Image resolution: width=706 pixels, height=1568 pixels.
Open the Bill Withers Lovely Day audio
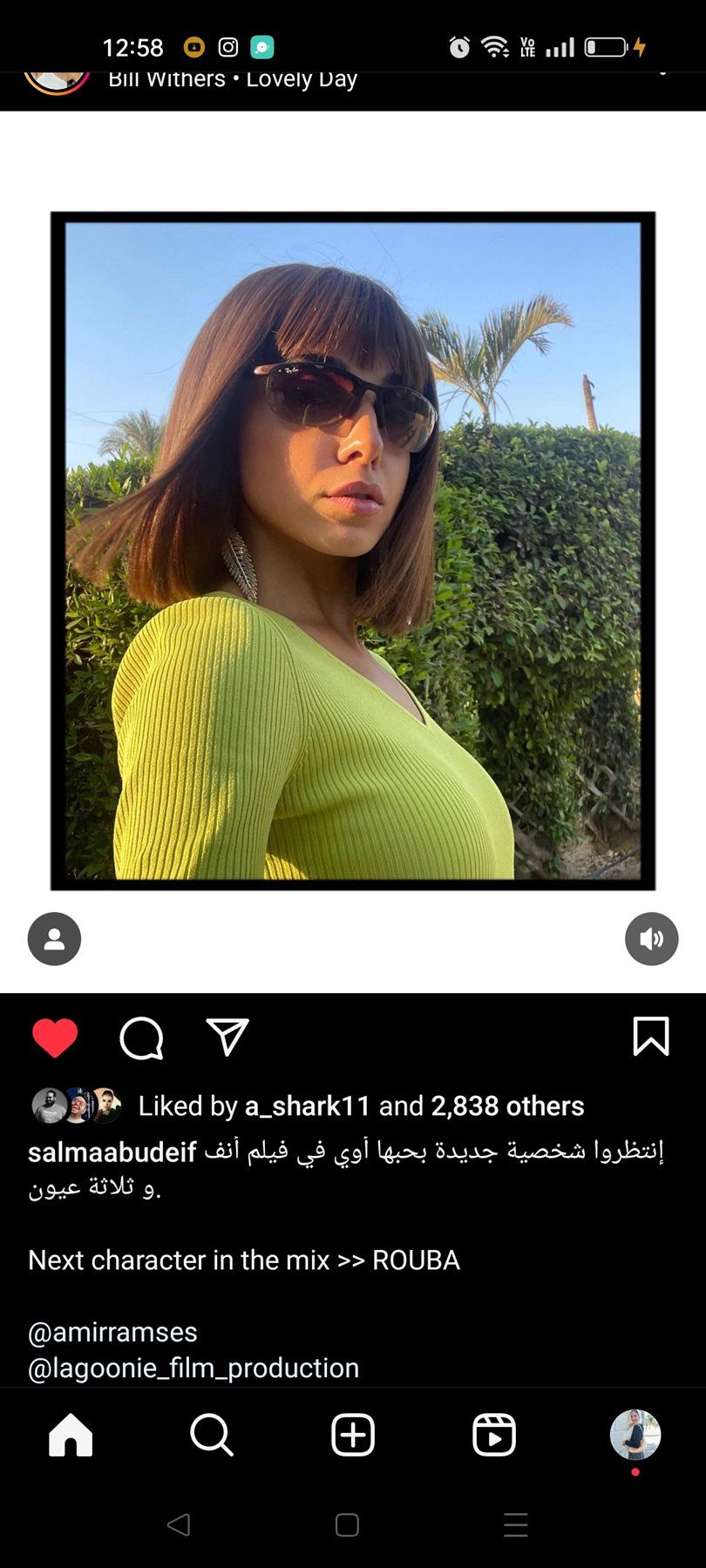coord(233,80)
